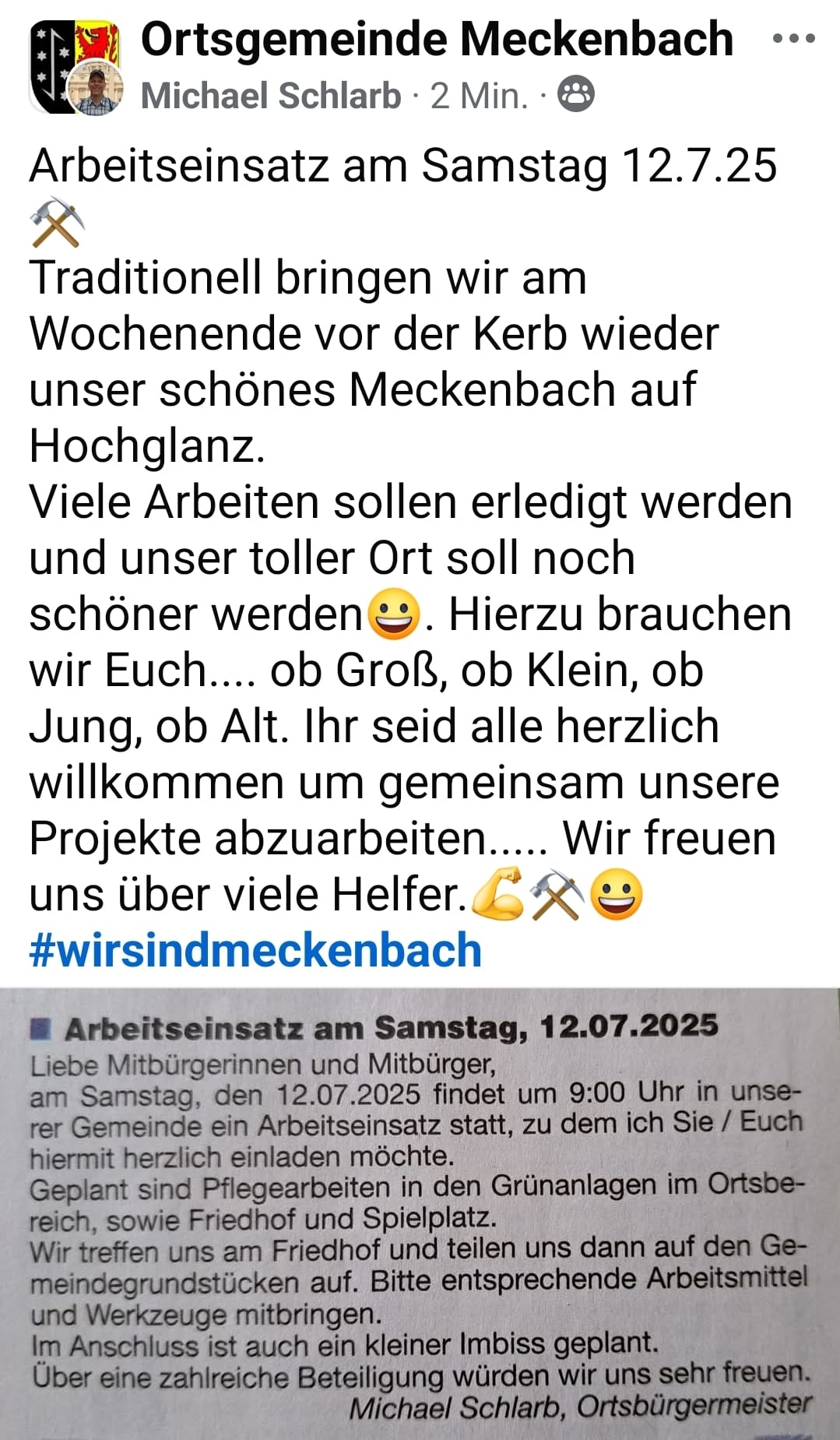840x1440 pixels.
Task: View the post's group audience icon
Action: pyautogui.click(x=576, y=95)
